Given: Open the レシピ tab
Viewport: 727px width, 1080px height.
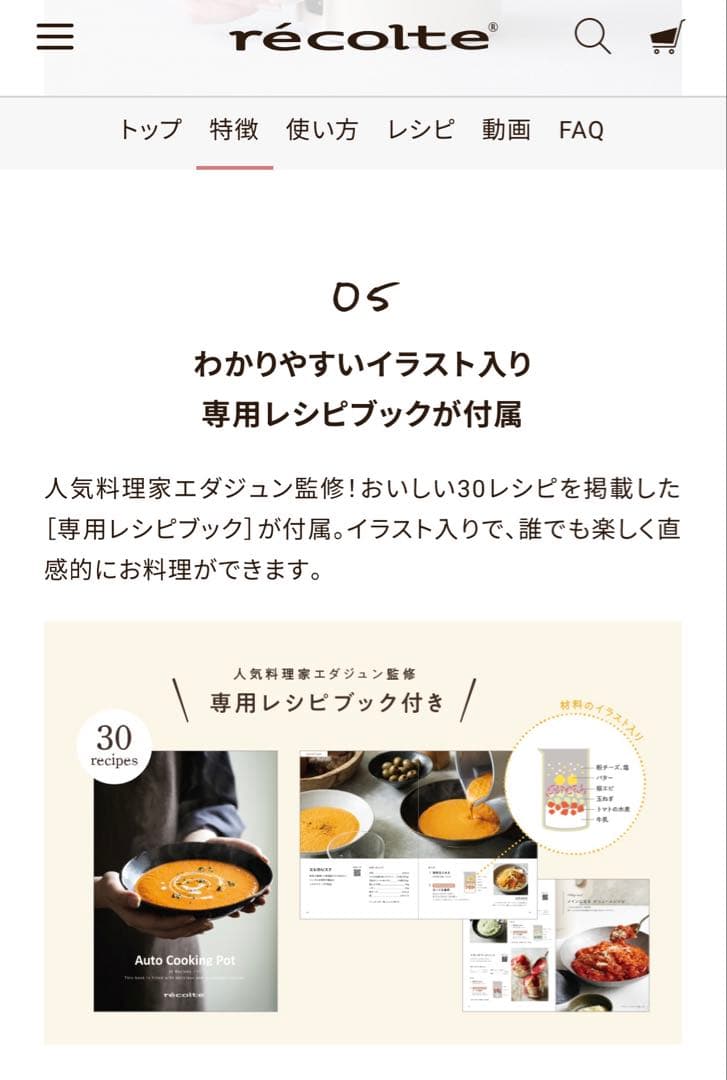Looking at the screenshot, I should click(x=420, y=130).
